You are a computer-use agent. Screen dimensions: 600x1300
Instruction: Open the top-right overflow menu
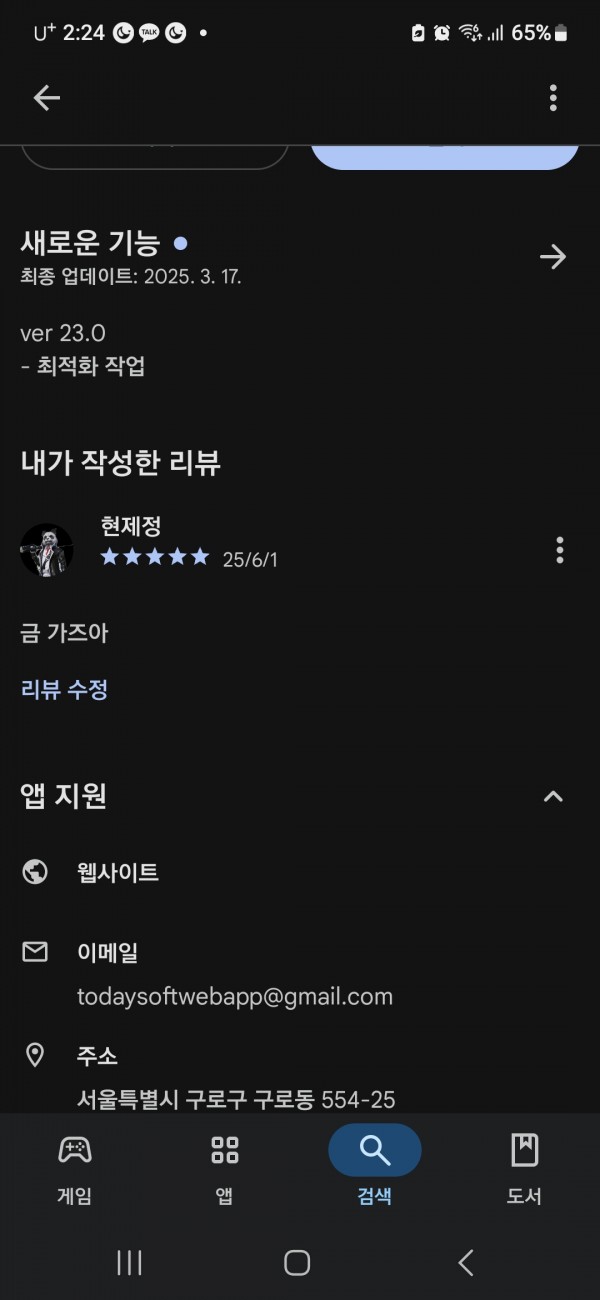point(553,97)
